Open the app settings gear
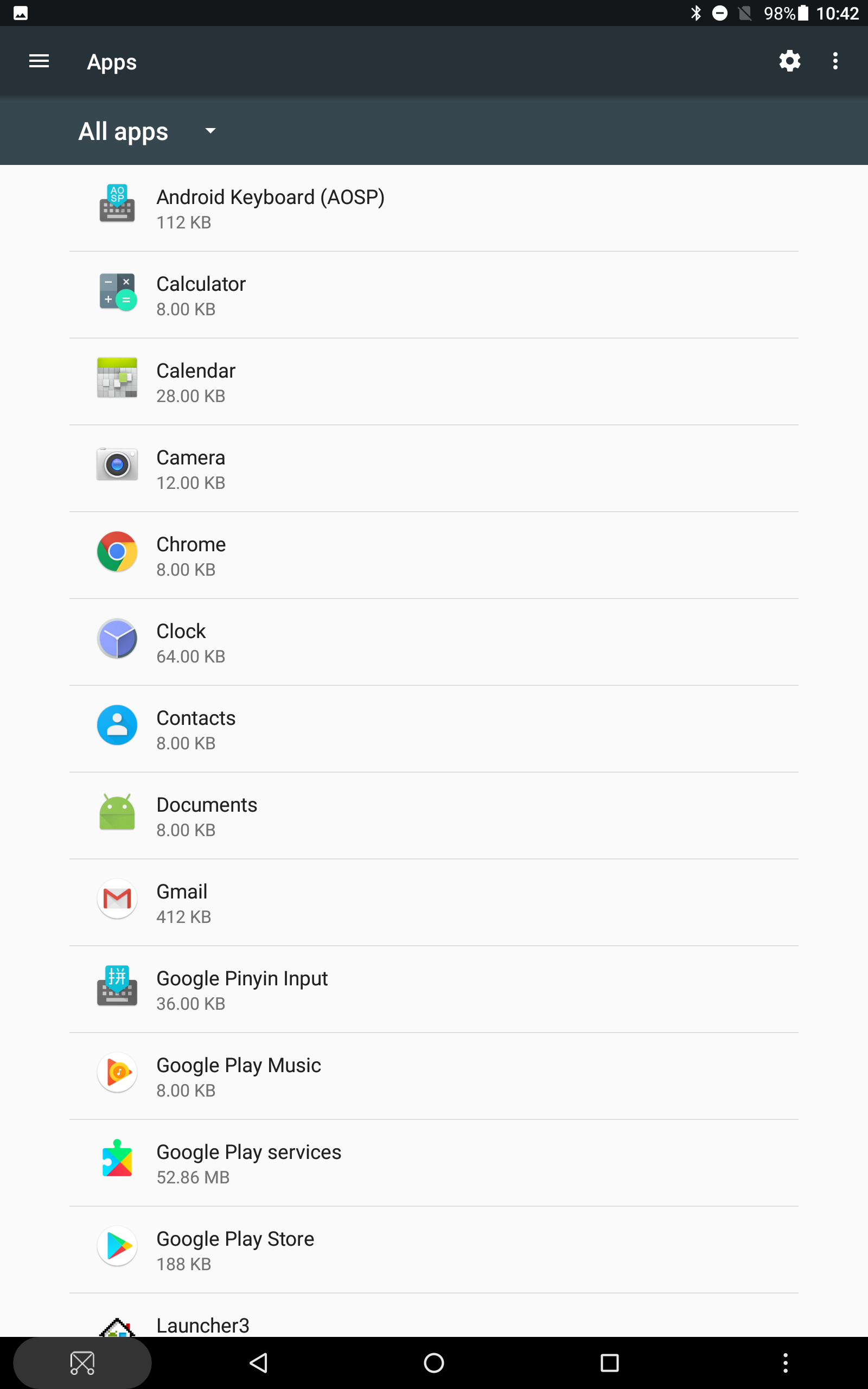The width and height of the screenshot is (868, 1389). coord(789,61)
